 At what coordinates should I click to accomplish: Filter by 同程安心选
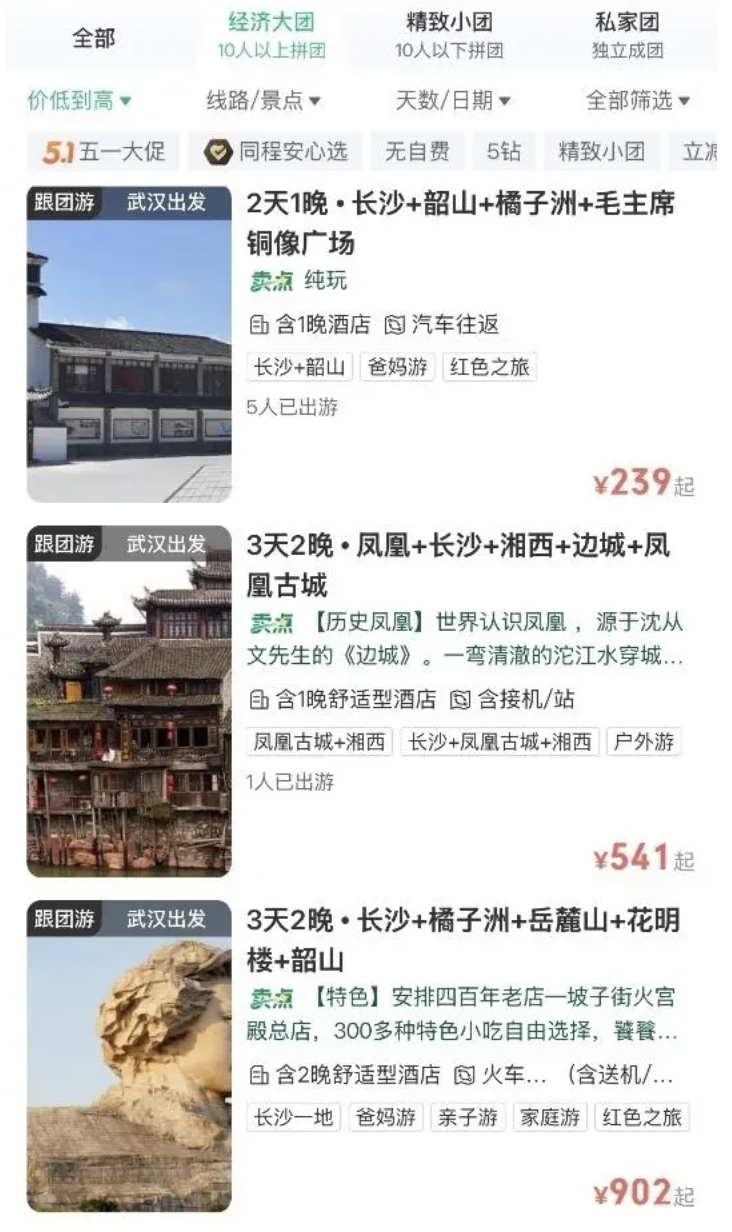276,152
